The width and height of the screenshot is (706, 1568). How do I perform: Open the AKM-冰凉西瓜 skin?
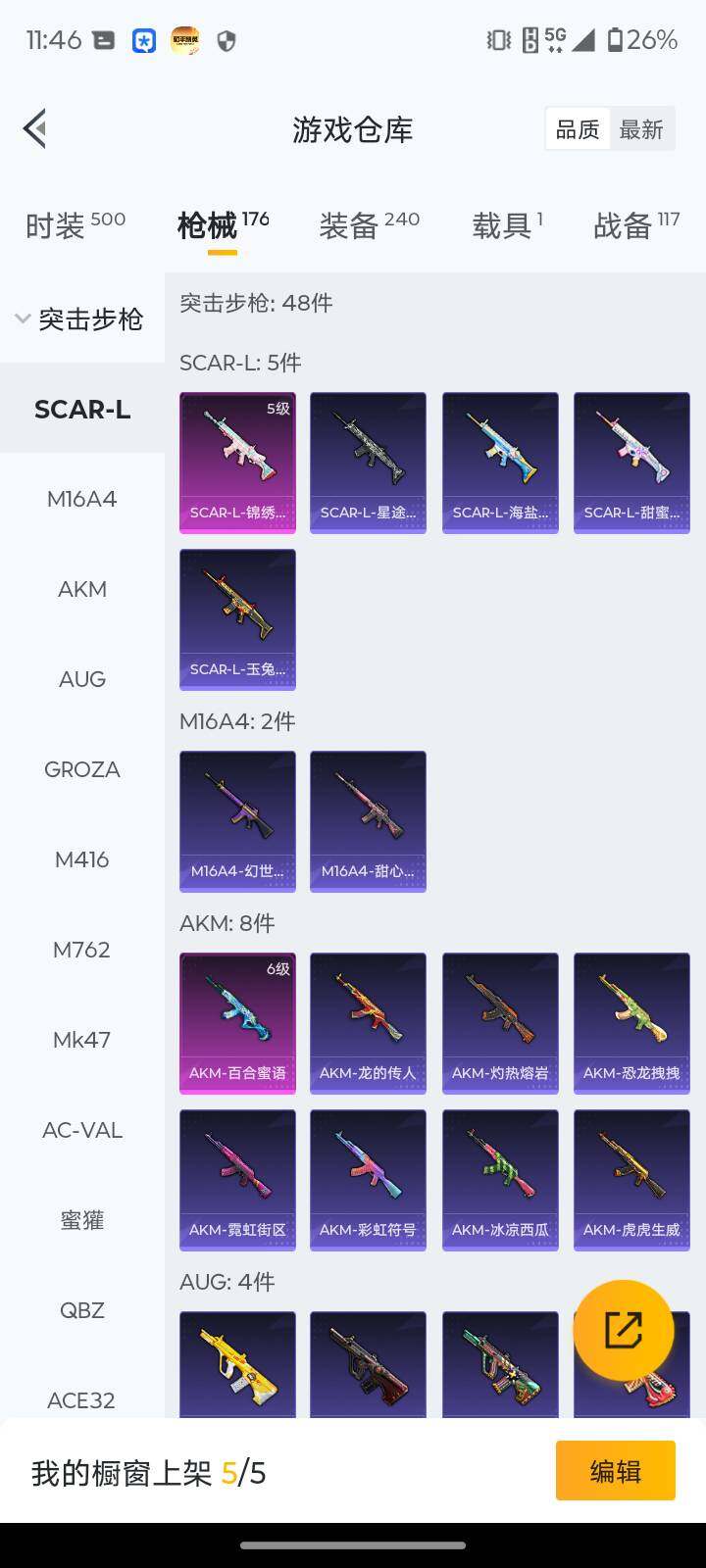pyautogui.click(x=500, y=1180)
